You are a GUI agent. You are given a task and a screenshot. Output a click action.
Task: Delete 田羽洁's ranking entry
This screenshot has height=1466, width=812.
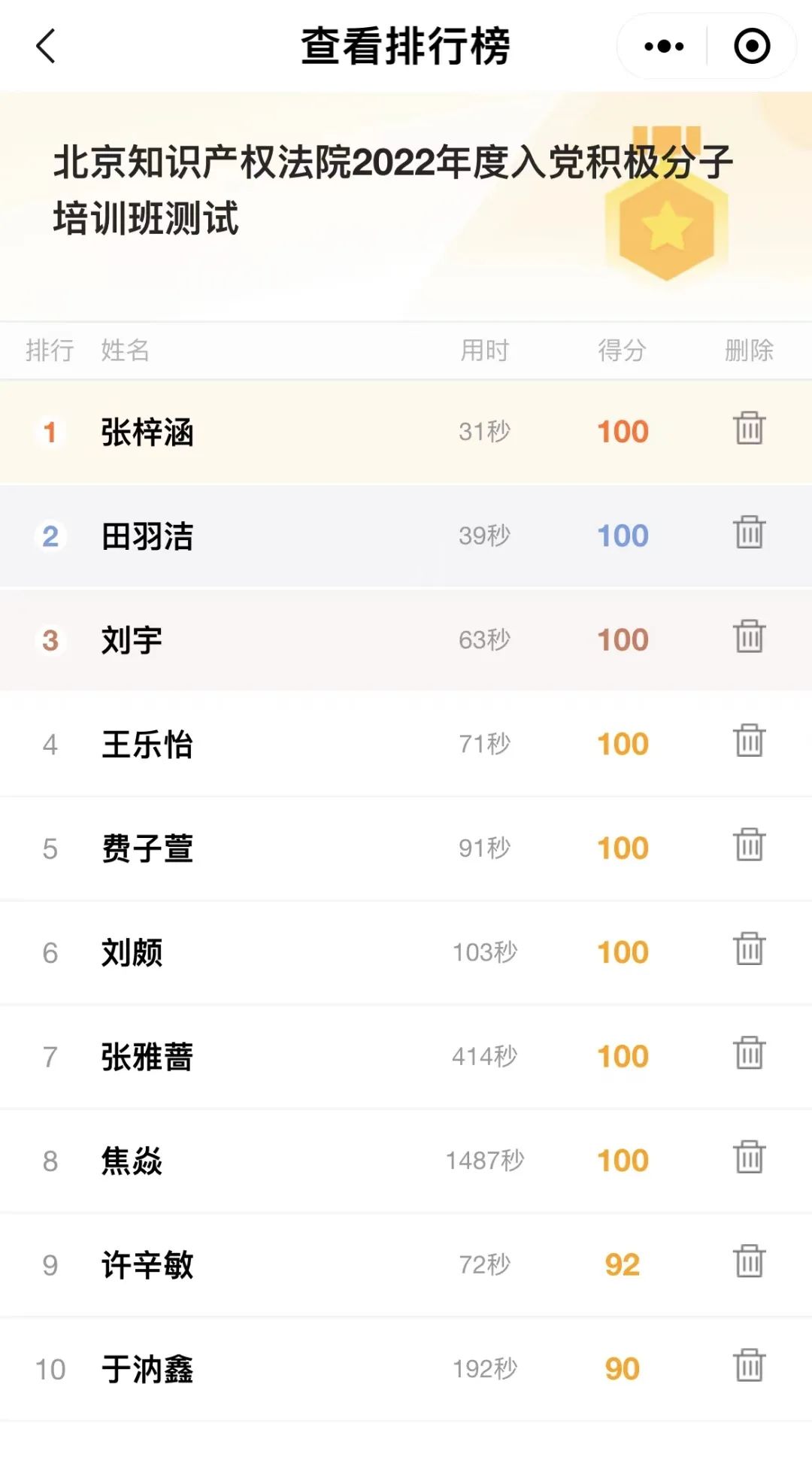pos(749,532)
